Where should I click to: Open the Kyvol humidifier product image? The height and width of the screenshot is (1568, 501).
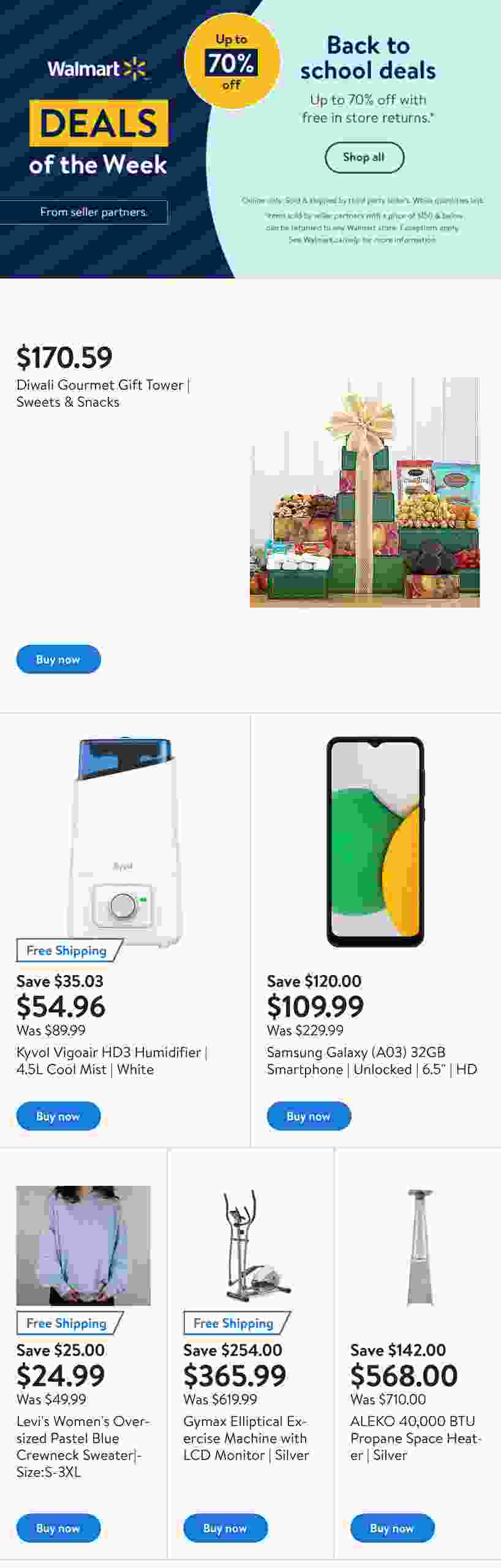coord(125,839)
